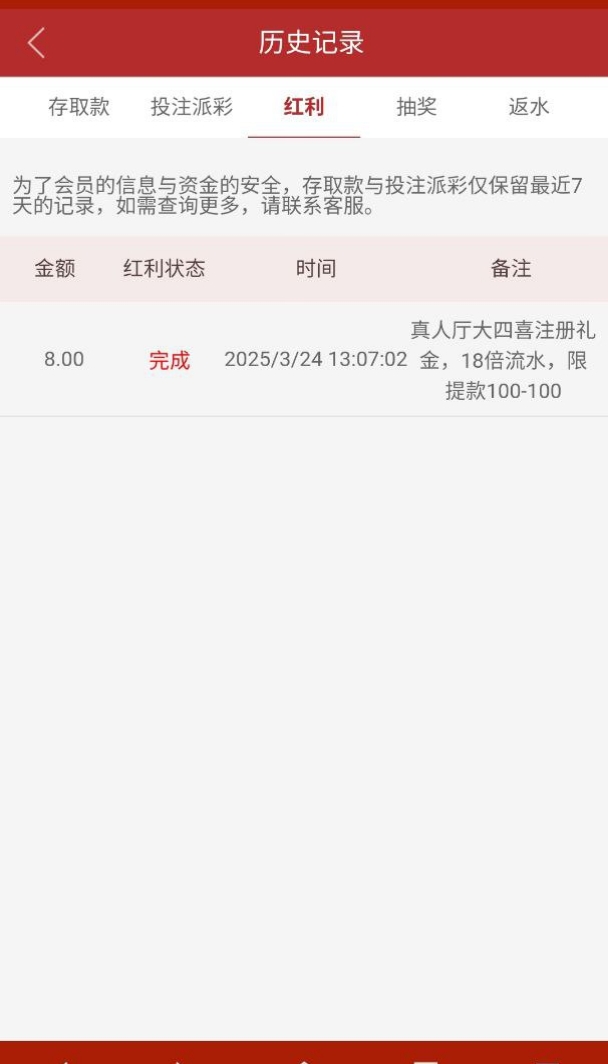This screenshot has width=608, height=1064.
Task: Select the 红利 tab
Action: tap(303, 107)
